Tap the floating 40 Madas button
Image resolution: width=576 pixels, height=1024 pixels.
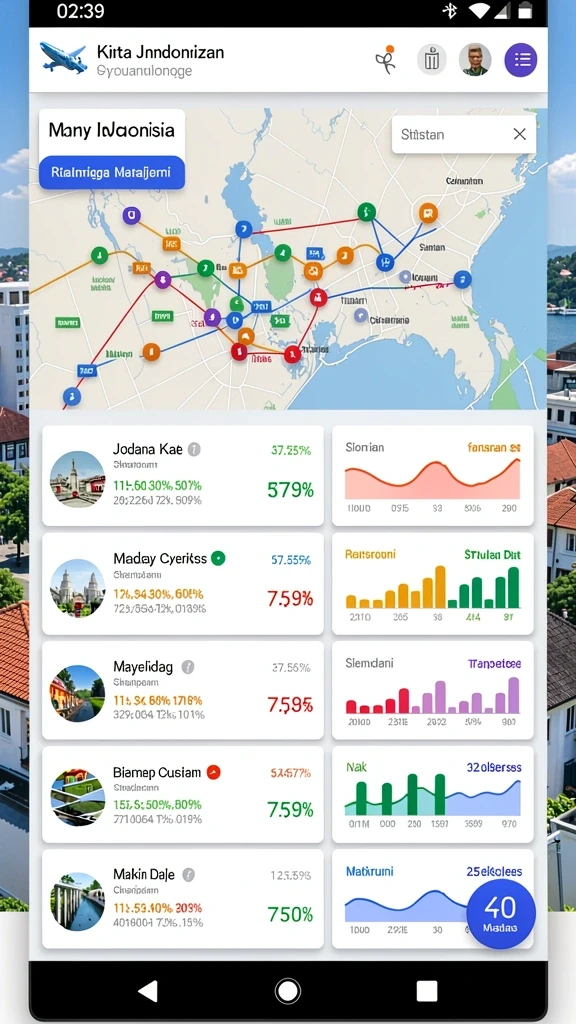[501, 914]
